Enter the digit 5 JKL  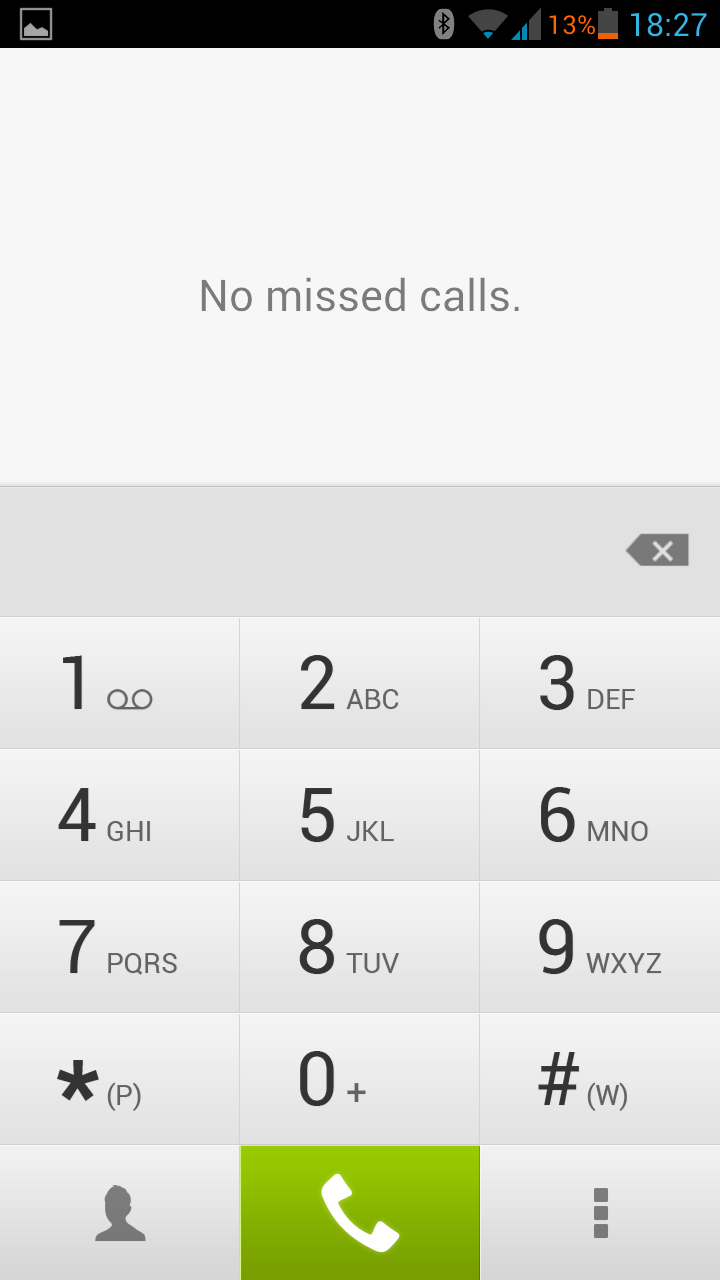point(360,815)
